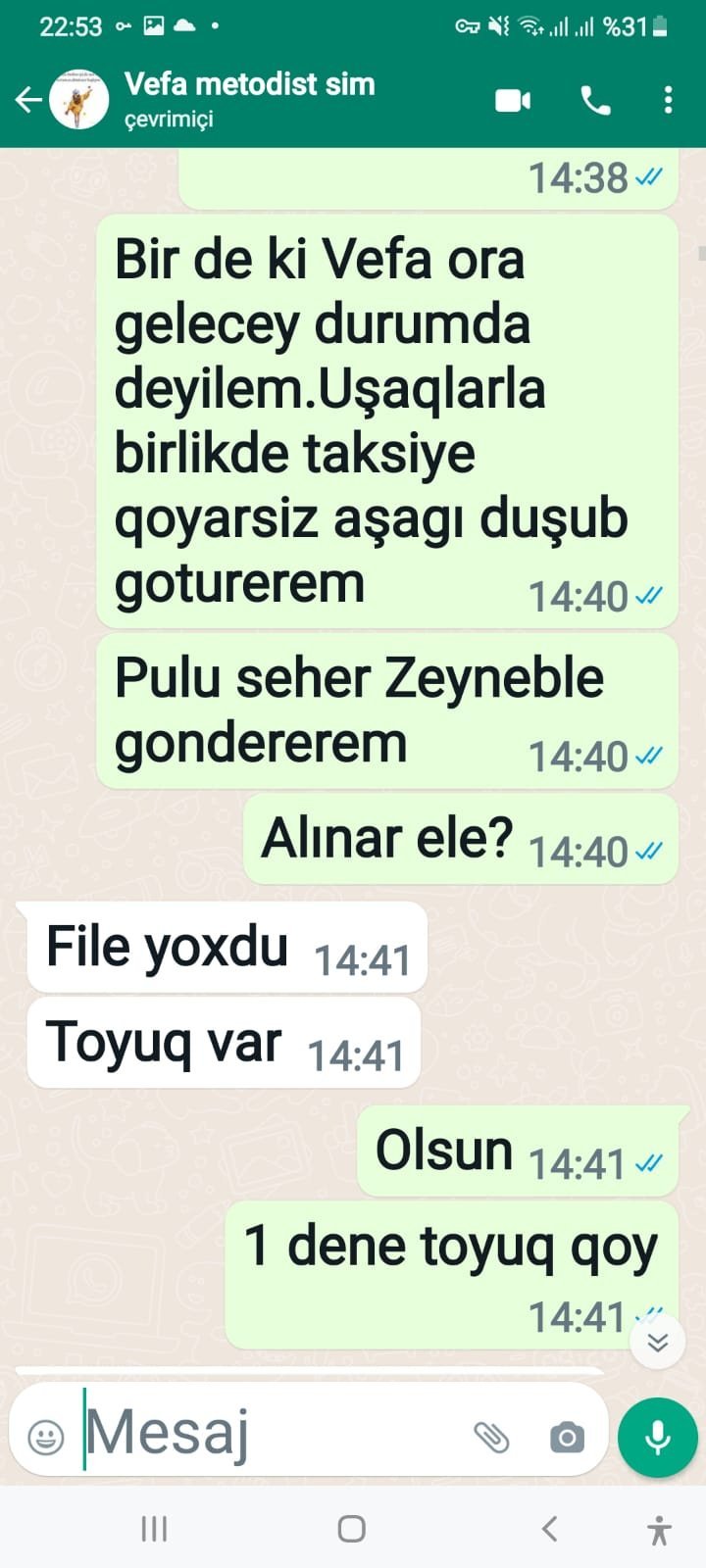Record a voice message with microphone
This screenshot has height=1568, width=706.
tap(658, 1438)
